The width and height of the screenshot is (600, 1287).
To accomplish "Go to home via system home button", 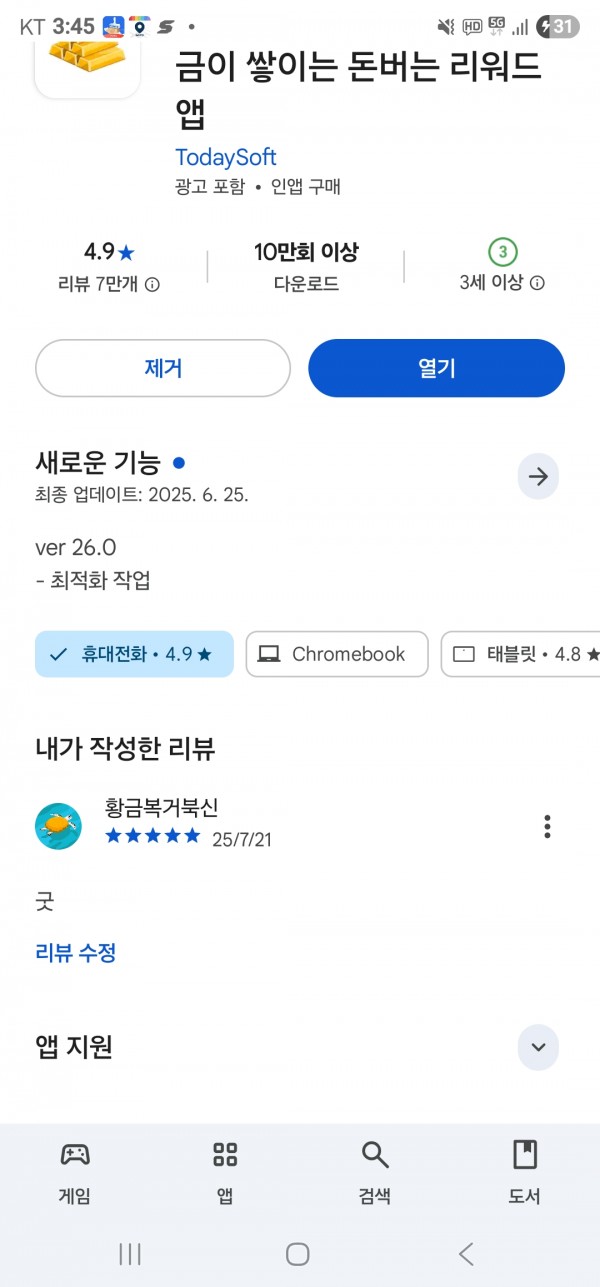I will [297, 1253].
